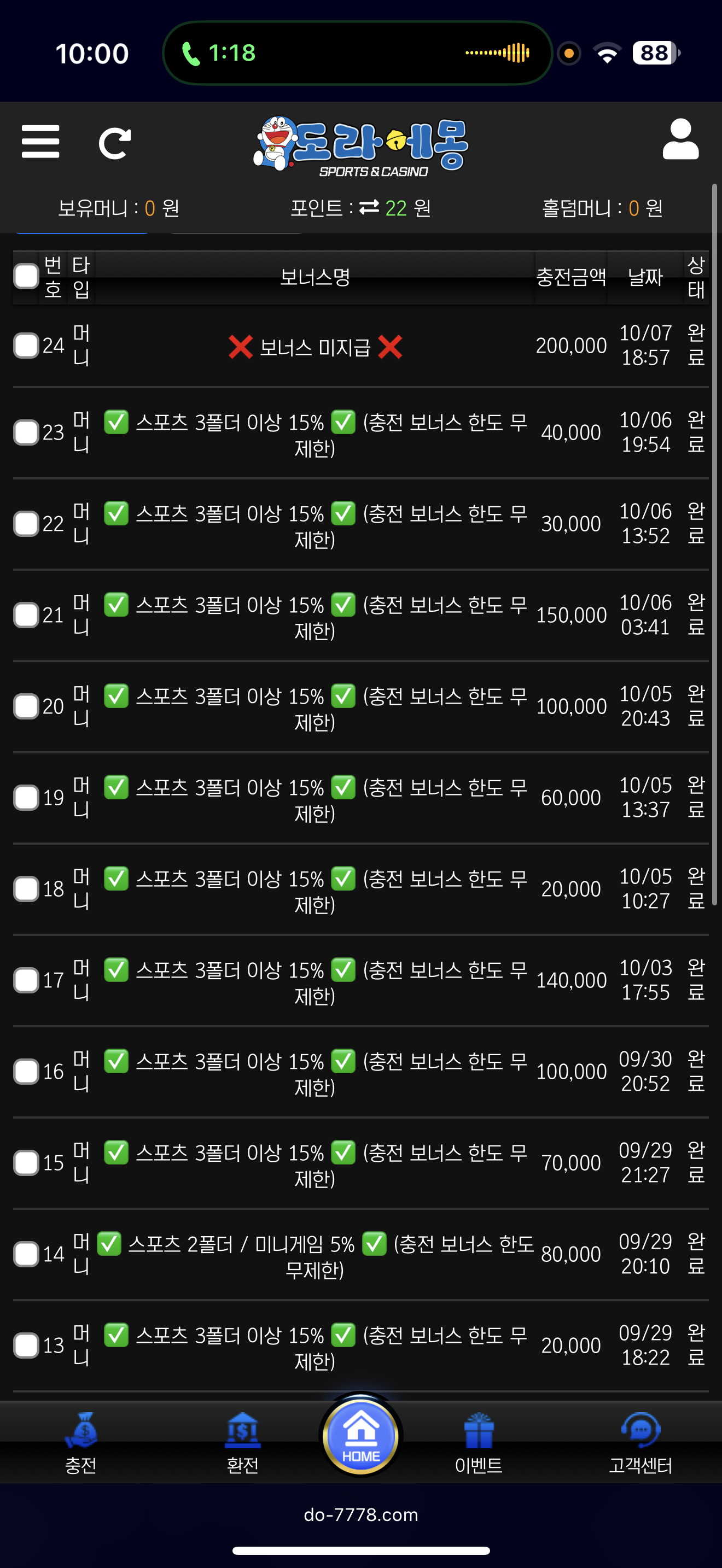Select the checkbox for row 23
722x1568 pixels.
pyautogui.click(x=26, y=433)
